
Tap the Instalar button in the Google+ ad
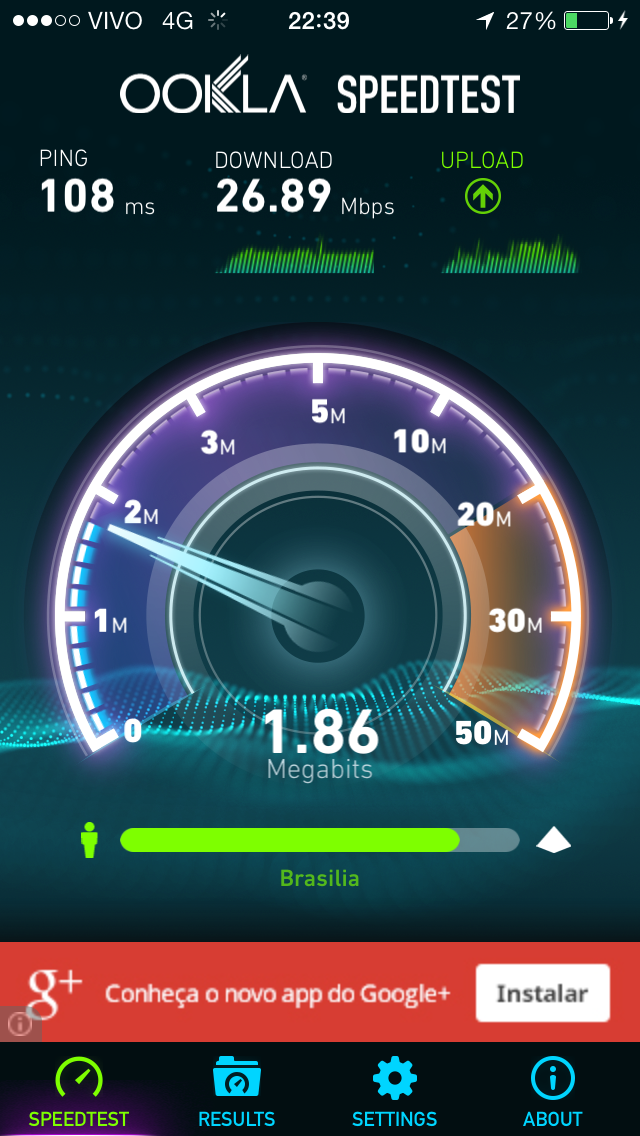[x=542, y=993]
